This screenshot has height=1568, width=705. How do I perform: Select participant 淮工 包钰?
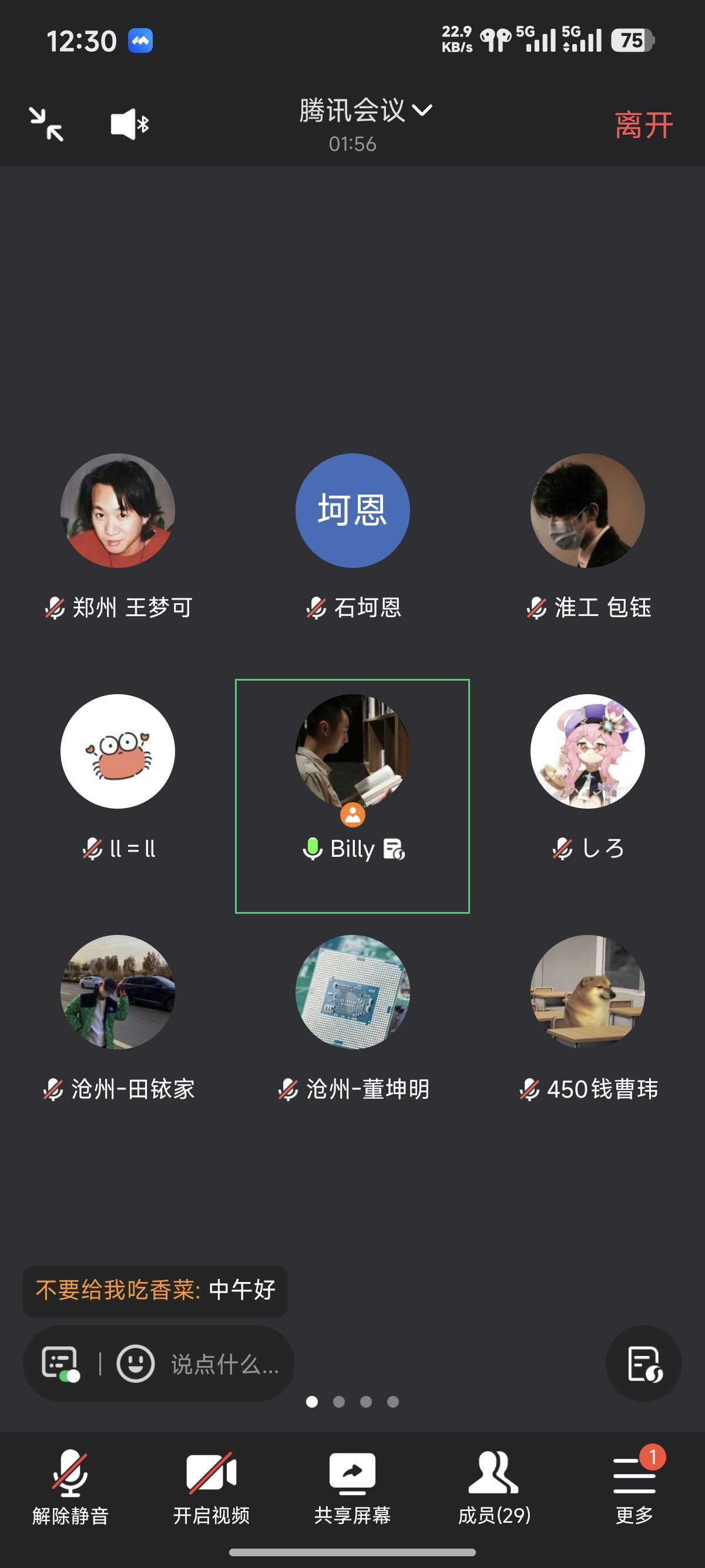pos(587,512)
